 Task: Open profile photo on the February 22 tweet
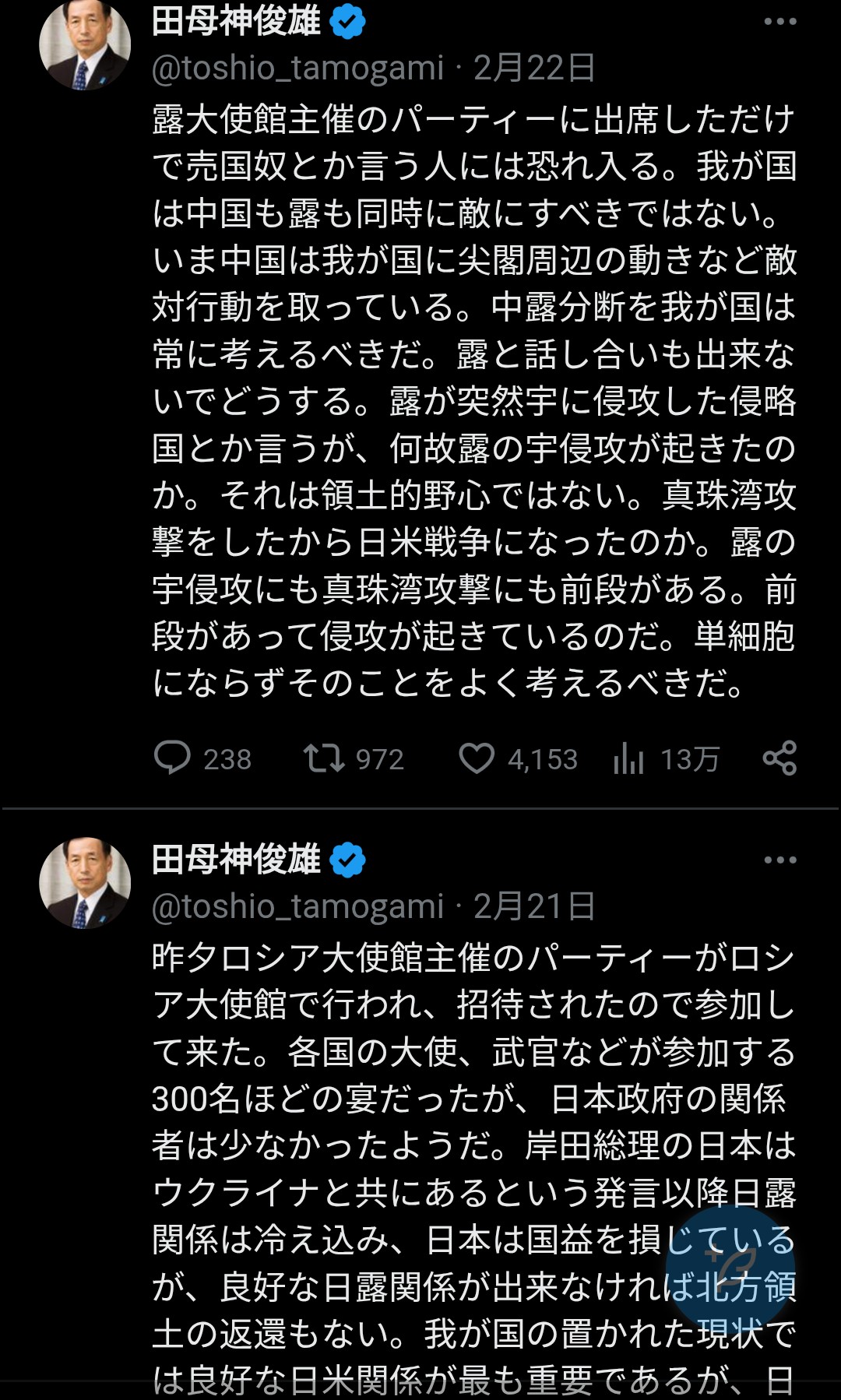(85, 44)
